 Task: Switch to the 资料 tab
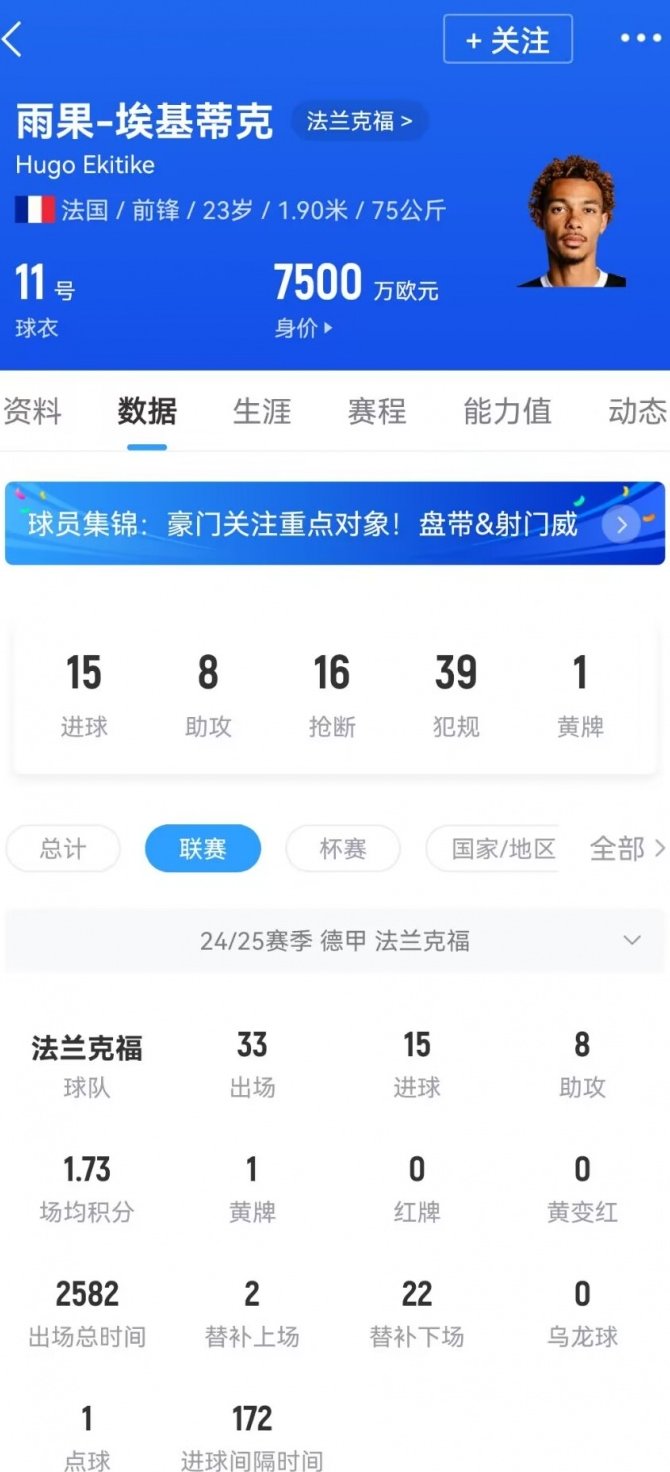32,411
